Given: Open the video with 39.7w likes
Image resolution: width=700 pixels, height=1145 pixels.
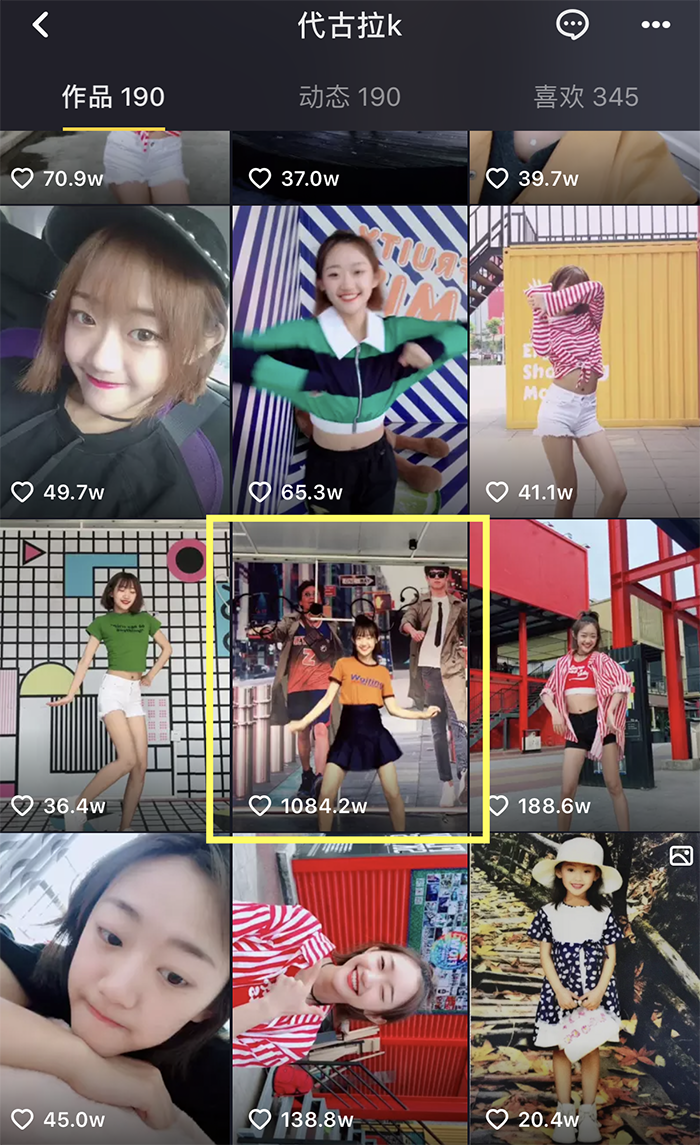Looking at the screenshot, I should 585,165.
